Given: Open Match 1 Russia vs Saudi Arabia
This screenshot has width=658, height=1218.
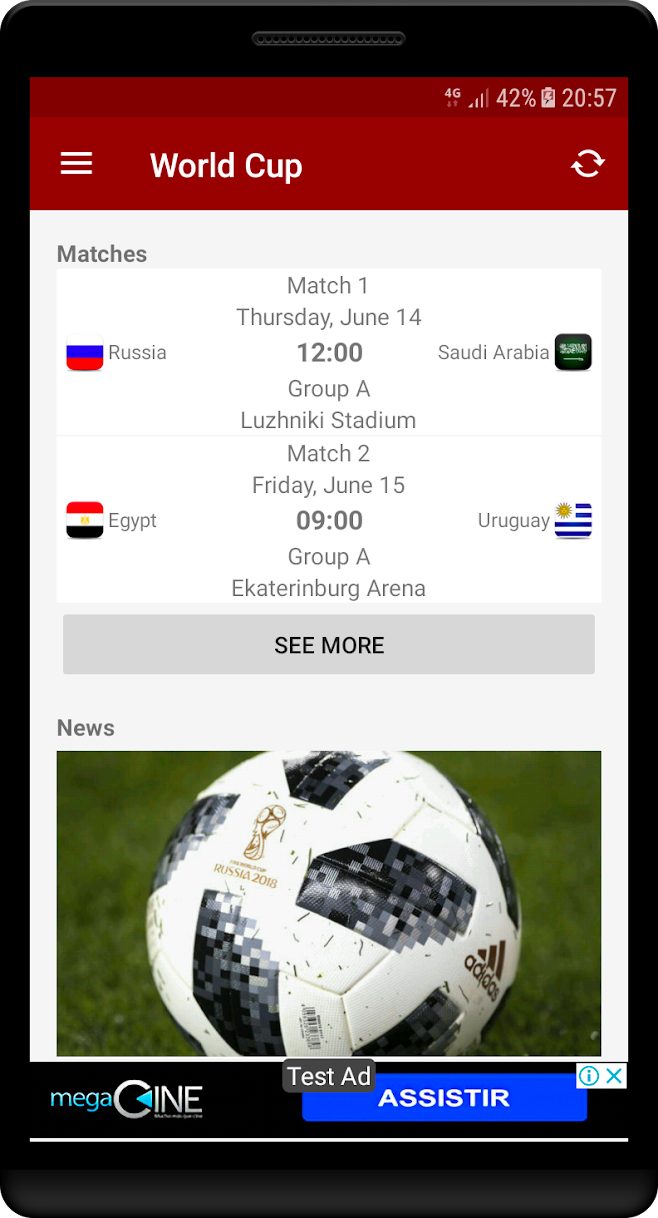Looking at the screenshot, I should (x=328, y=352).
